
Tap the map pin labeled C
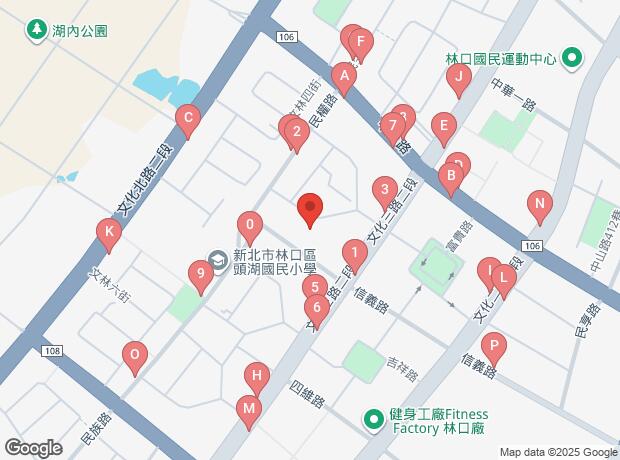coord(188,121)
